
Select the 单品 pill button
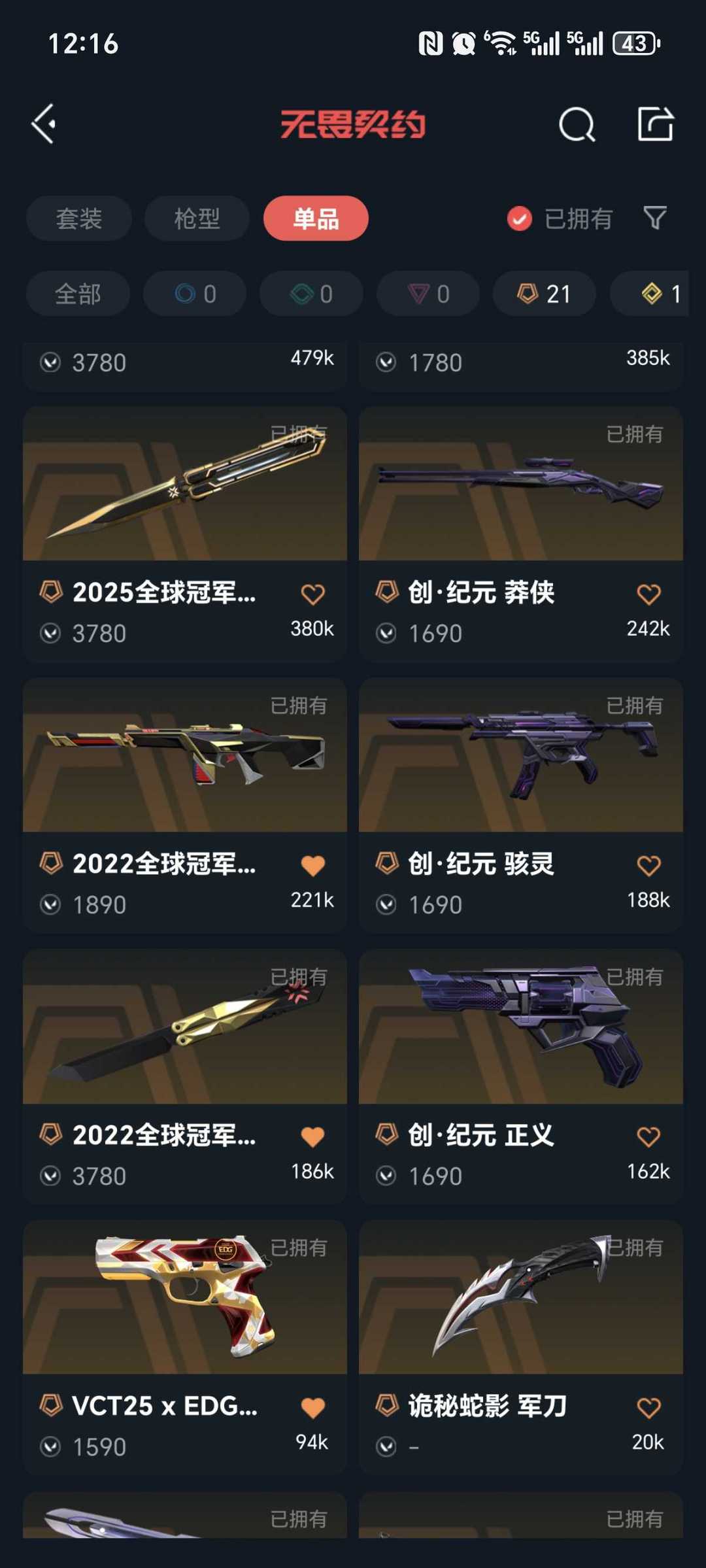(316, 219)
